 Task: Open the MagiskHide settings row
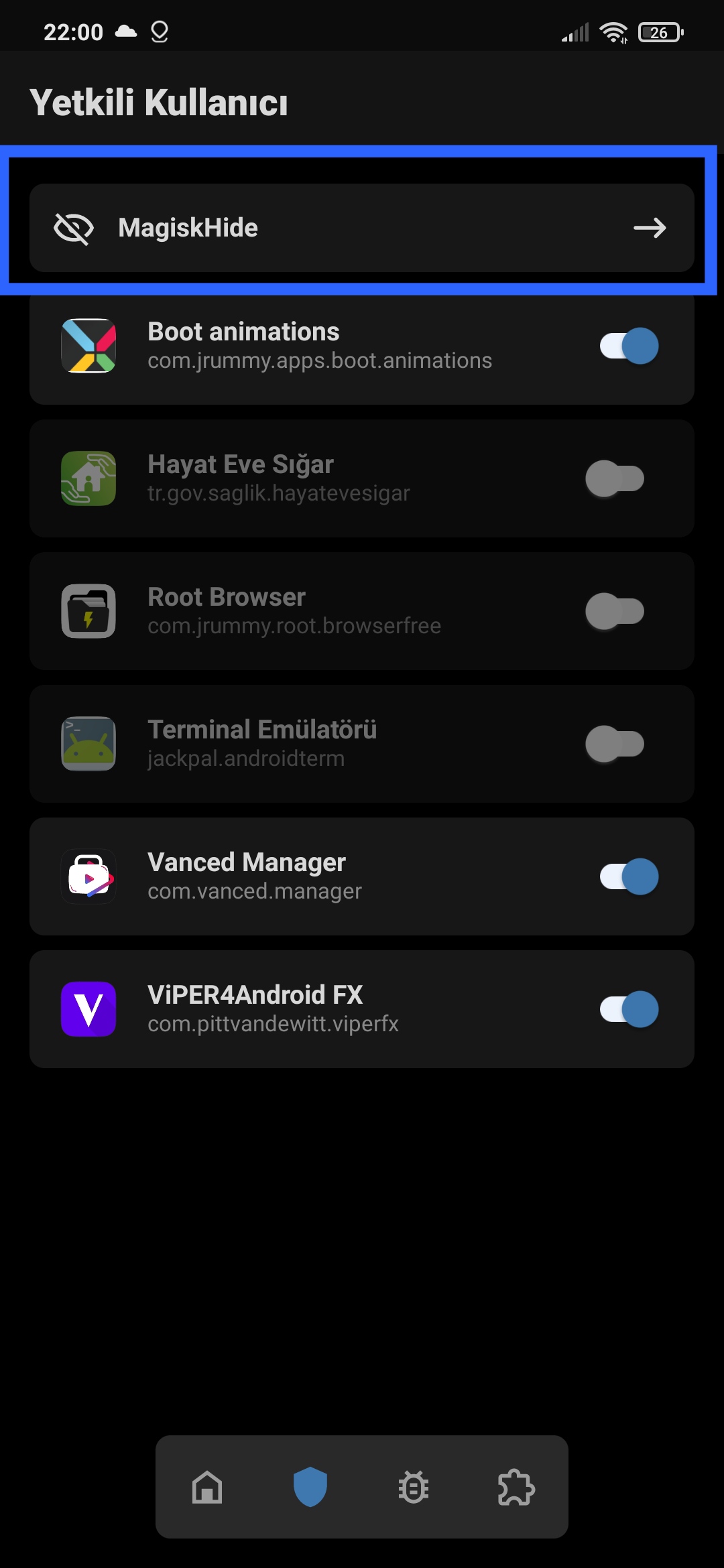point(361,228)
